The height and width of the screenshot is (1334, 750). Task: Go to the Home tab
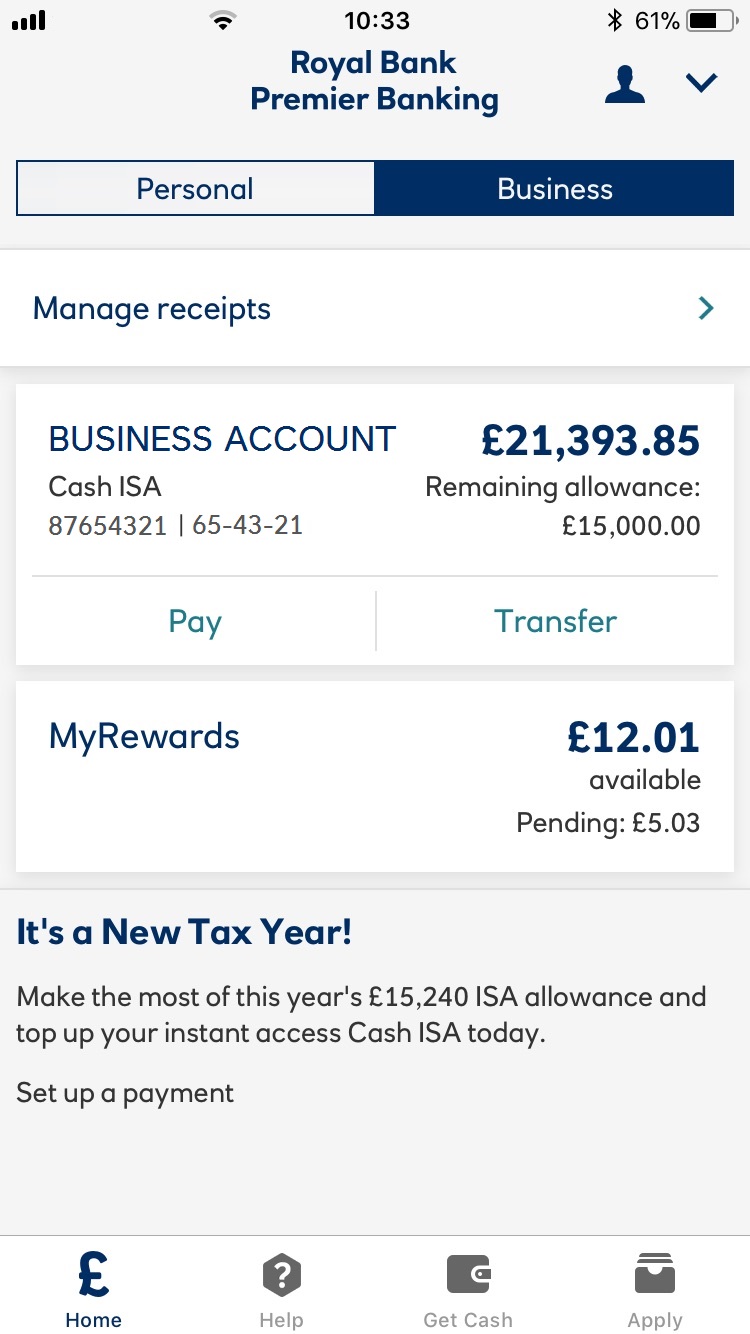tap(94, 1290)
